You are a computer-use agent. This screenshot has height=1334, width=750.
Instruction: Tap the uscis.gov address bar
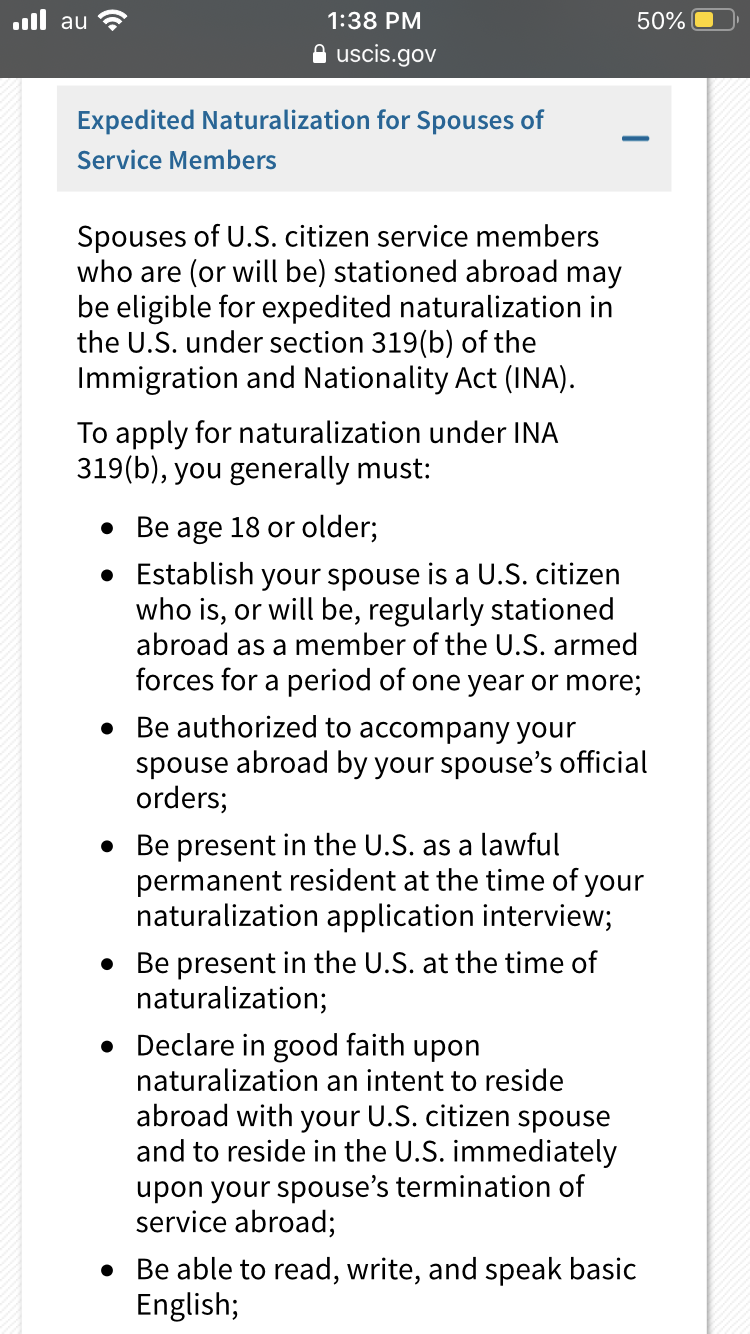coord(375,54)
